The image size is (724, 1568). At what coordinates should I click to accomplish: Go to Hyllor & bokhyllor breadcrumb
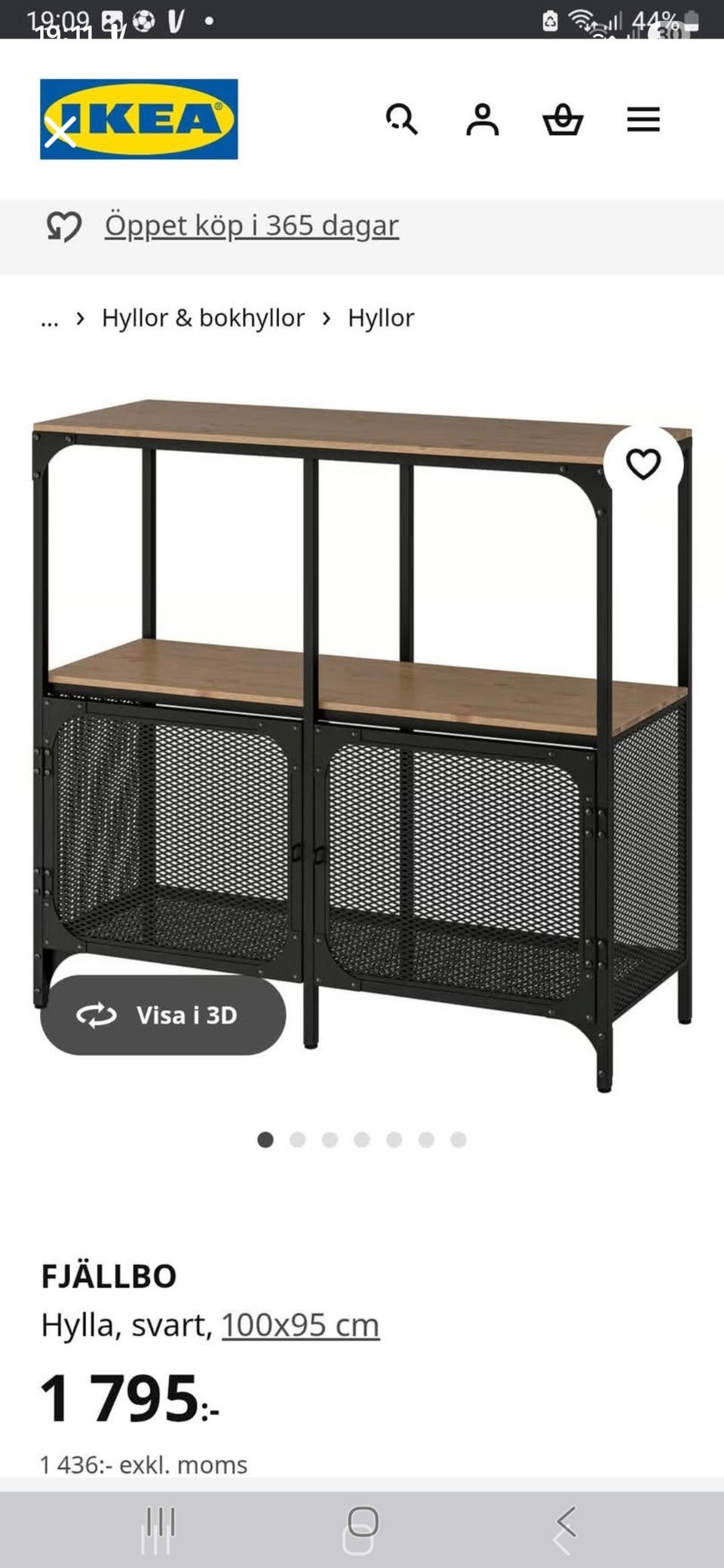203,318
